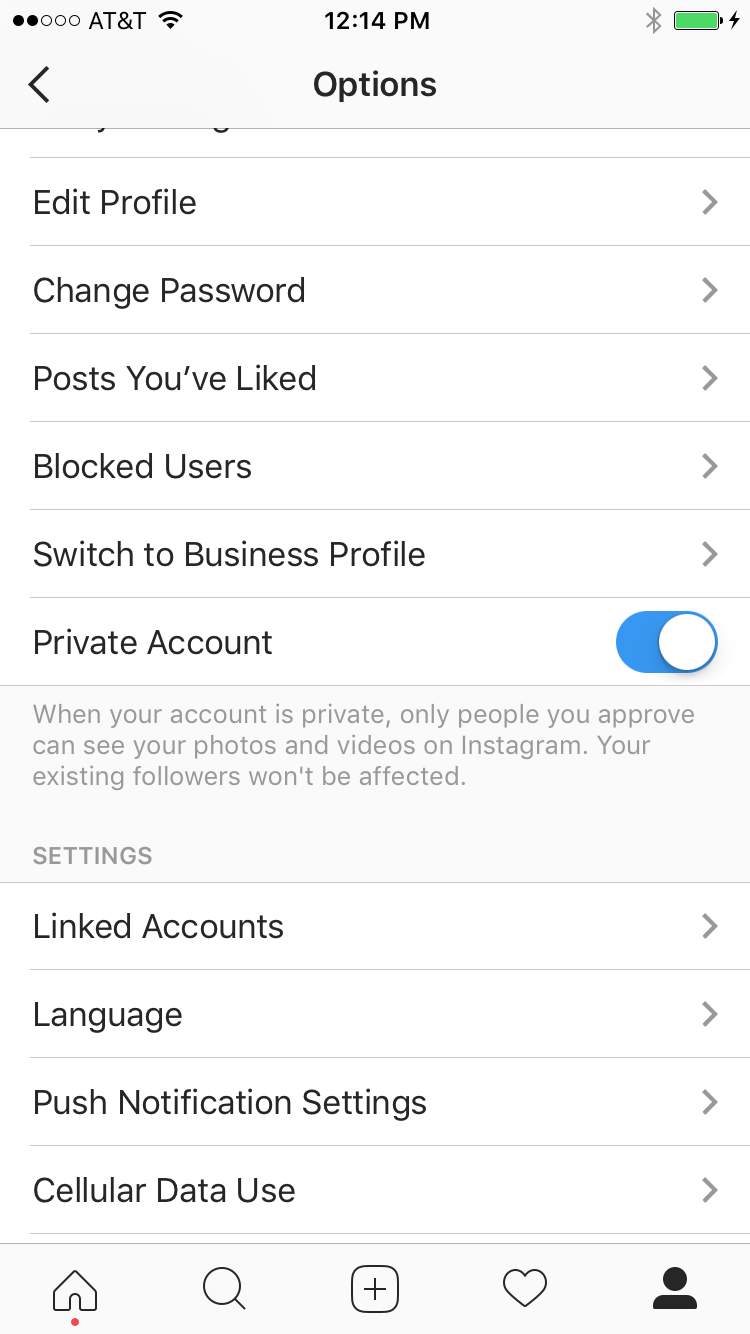Viewport: 750px width, 1334px height.
Task: Tap the new post plus tab
Action: pyautogui.click(x=375, y=1289)
